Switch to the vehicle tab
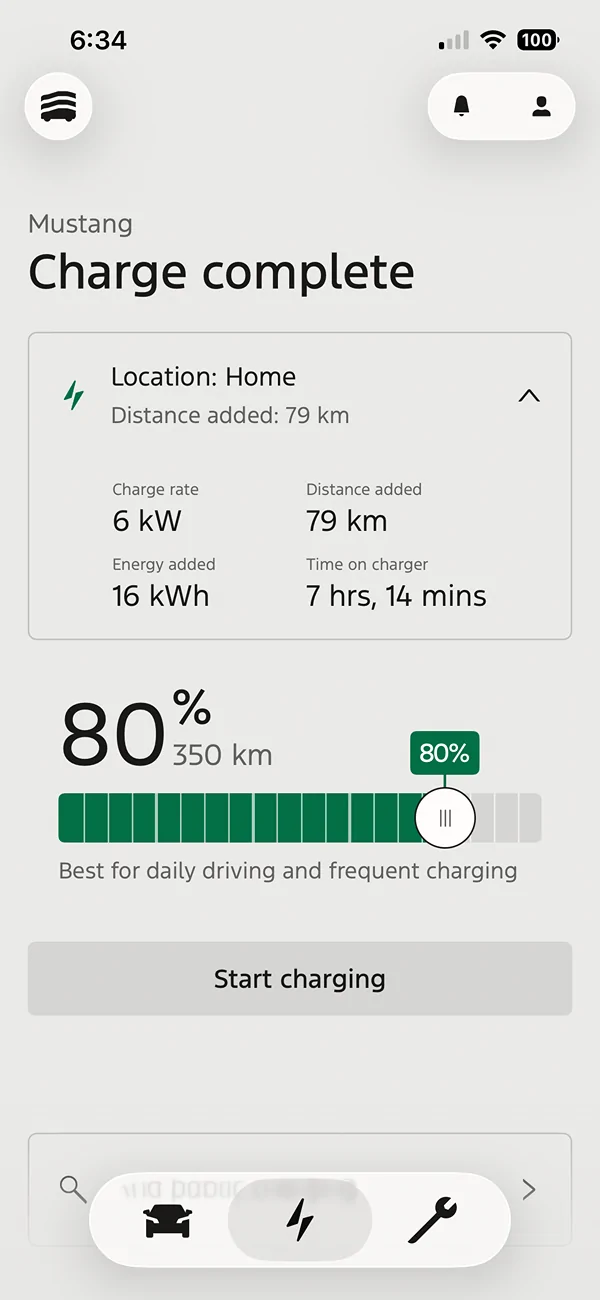 [168, 1221]
